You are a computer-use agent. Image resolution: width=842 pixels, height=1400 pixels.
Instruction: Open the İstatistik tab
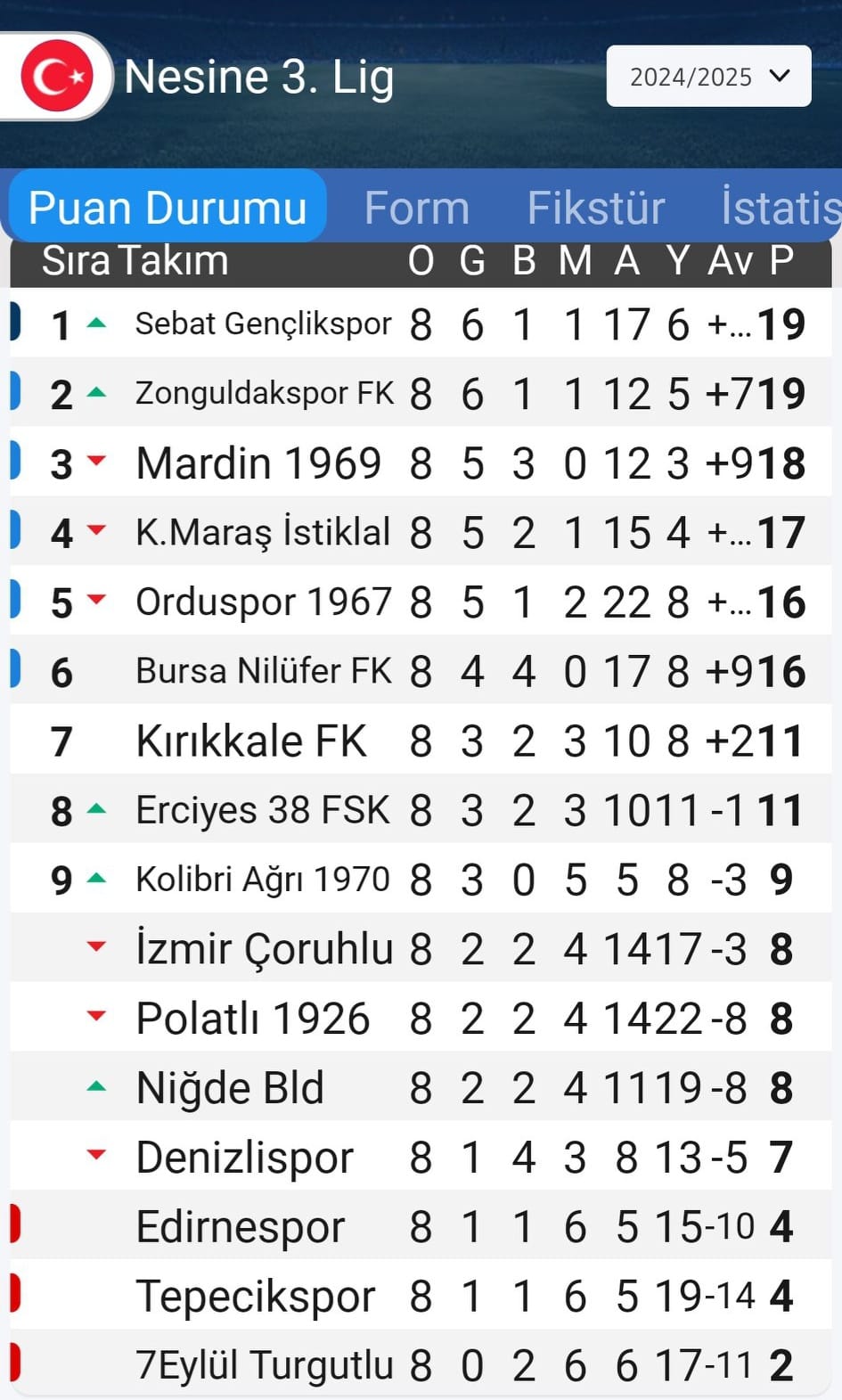[x=781, y=208]
